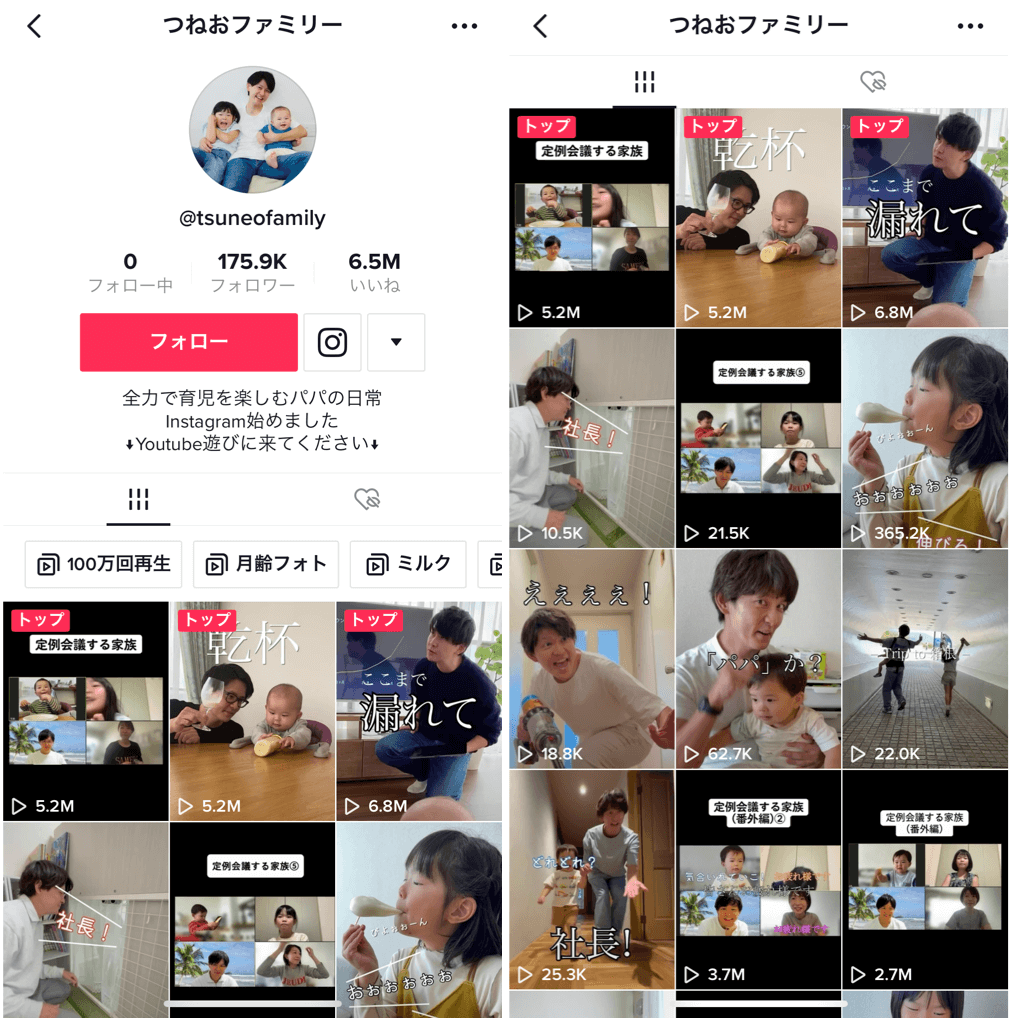Play the 「パパ」か？ video with 62.7K views
Image resolution: width=1011 pixels, height=1018 pixels.
(757, 658)
